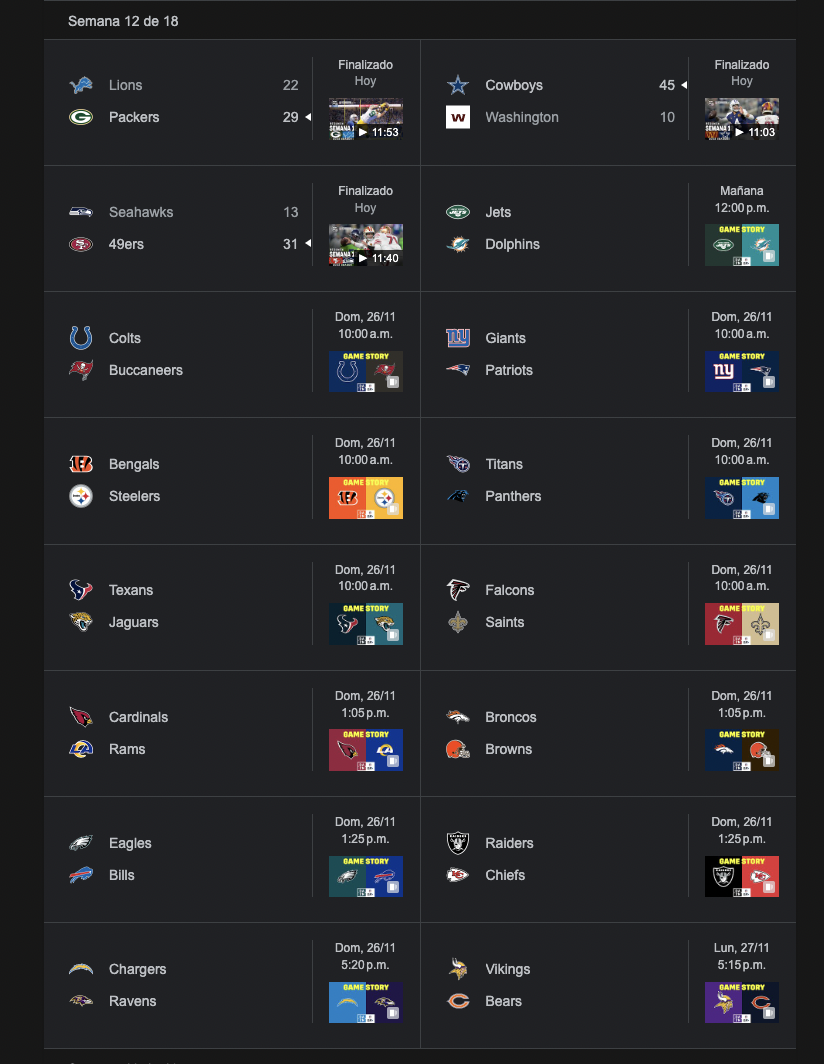Screen dimensions: 824x1064
Task: View the Falcons vs Saints game story
Action: point(741,623)
